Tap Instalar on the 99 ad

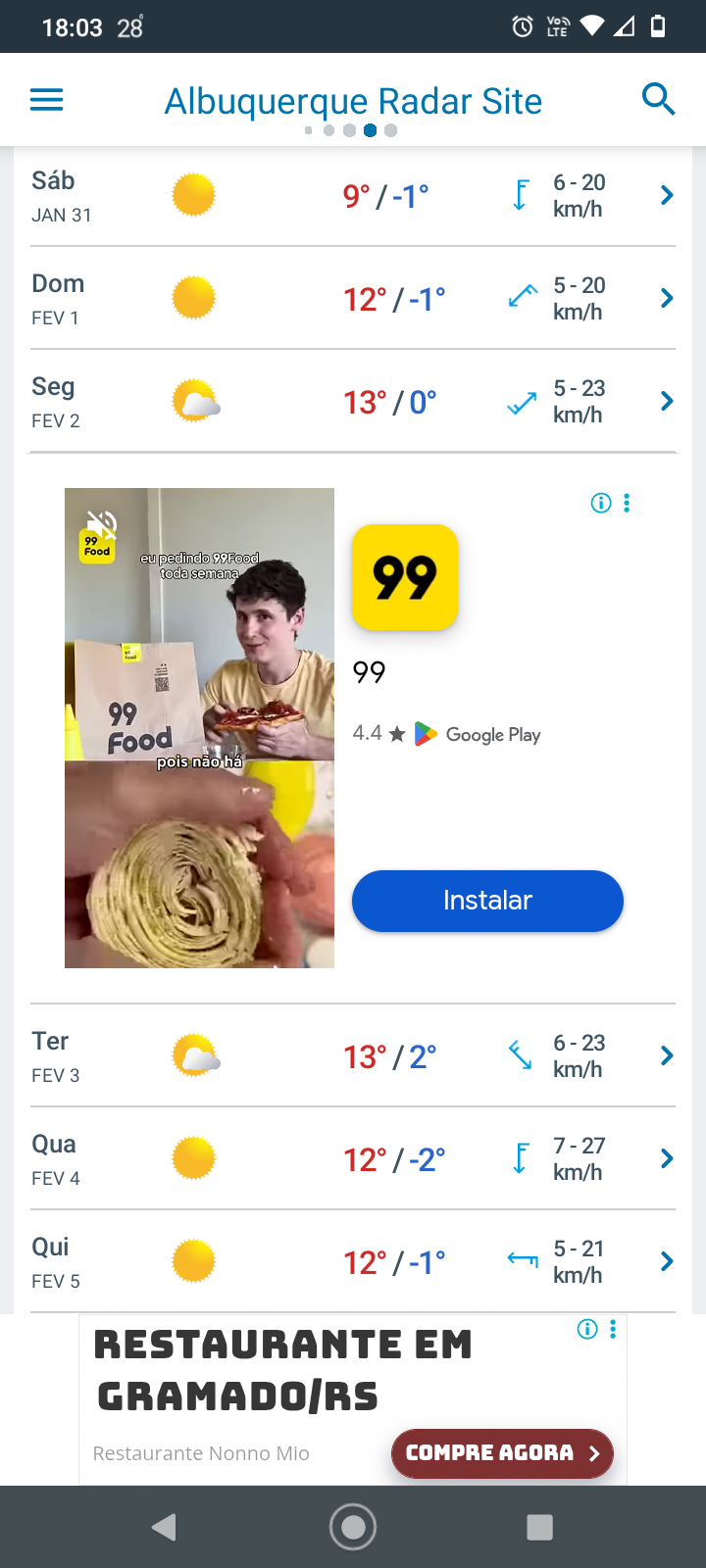point(487,901)
